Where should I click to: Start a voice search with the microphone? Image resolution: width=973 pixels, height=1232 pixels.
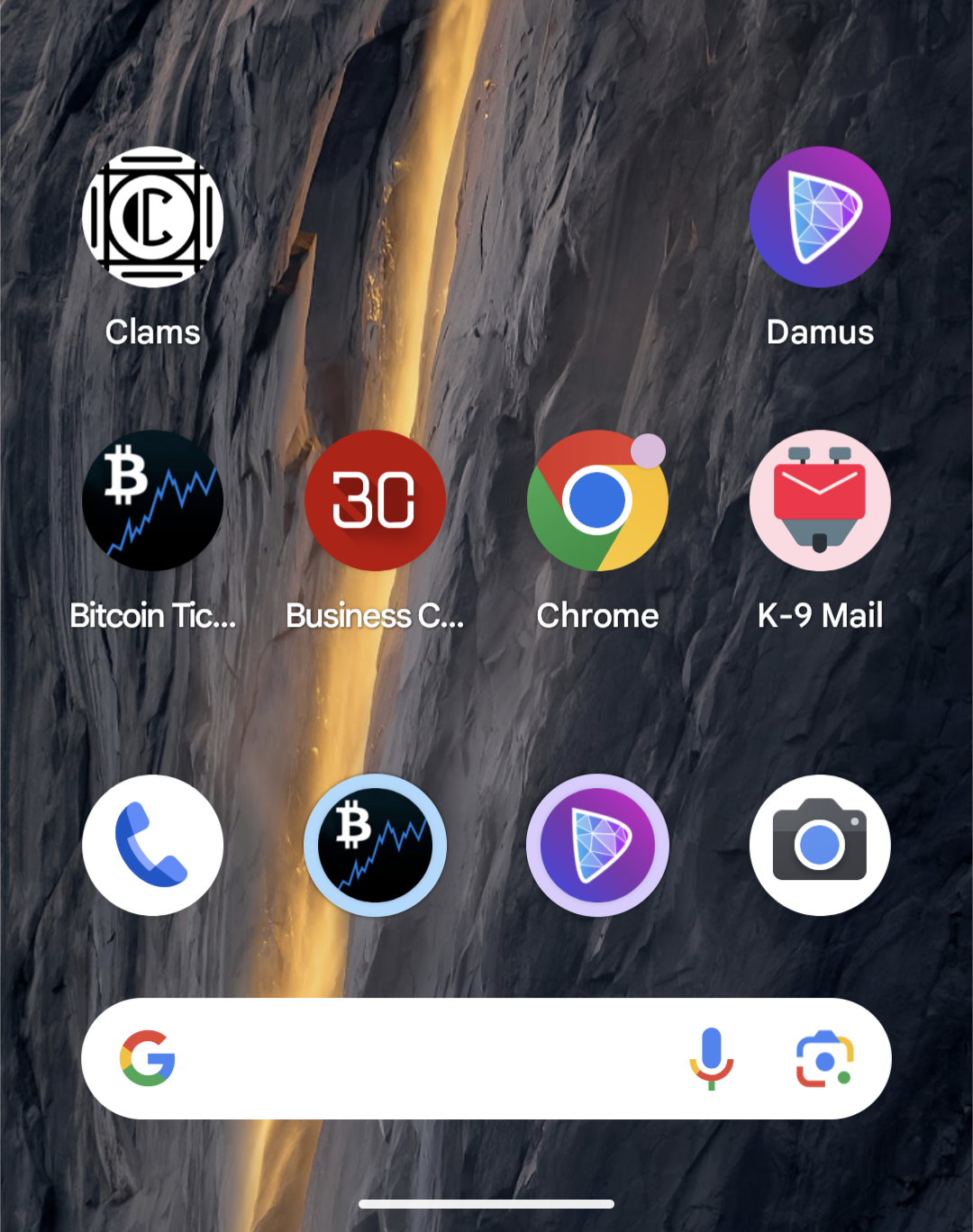711,1058
